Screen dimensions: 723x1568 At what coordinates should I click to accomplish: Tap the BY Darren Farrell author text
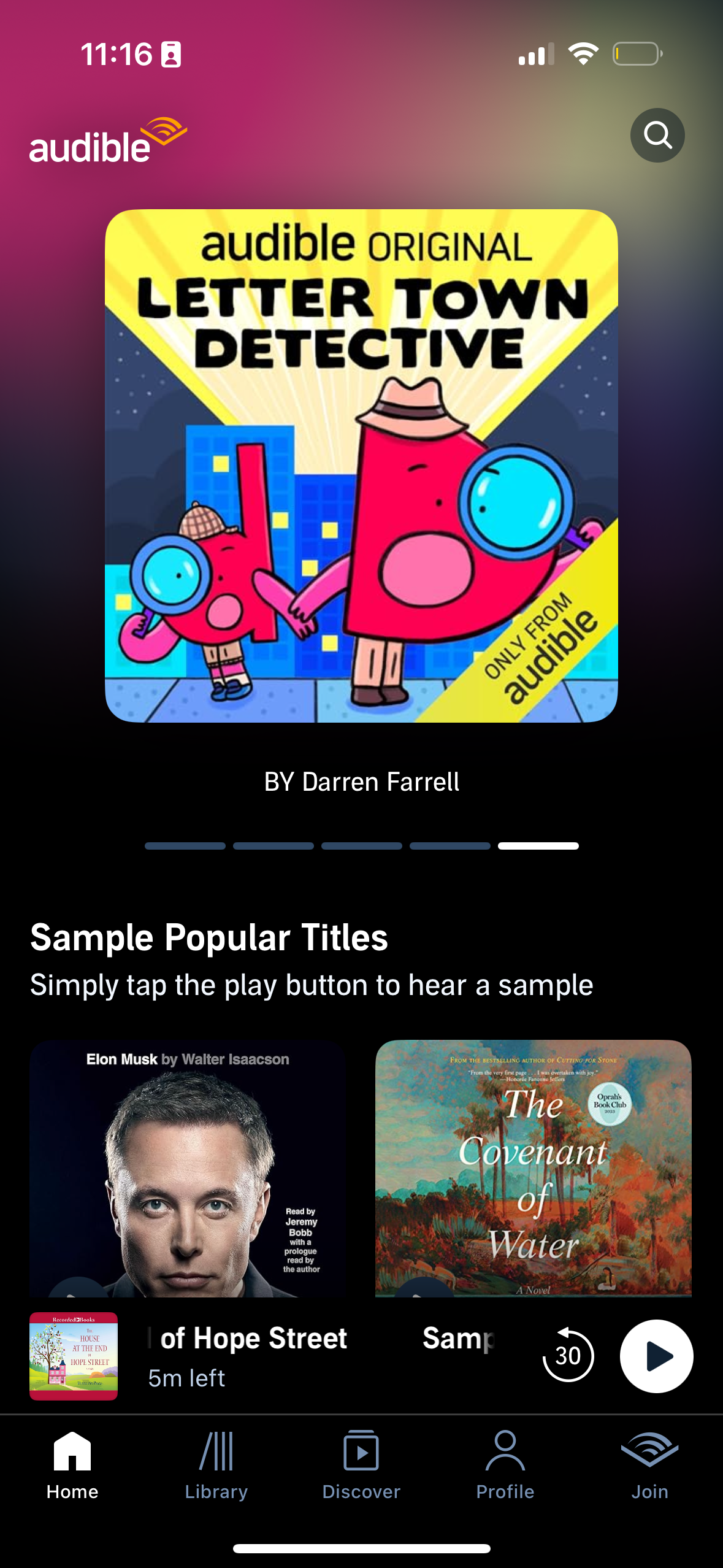click(x=361, y=781)
